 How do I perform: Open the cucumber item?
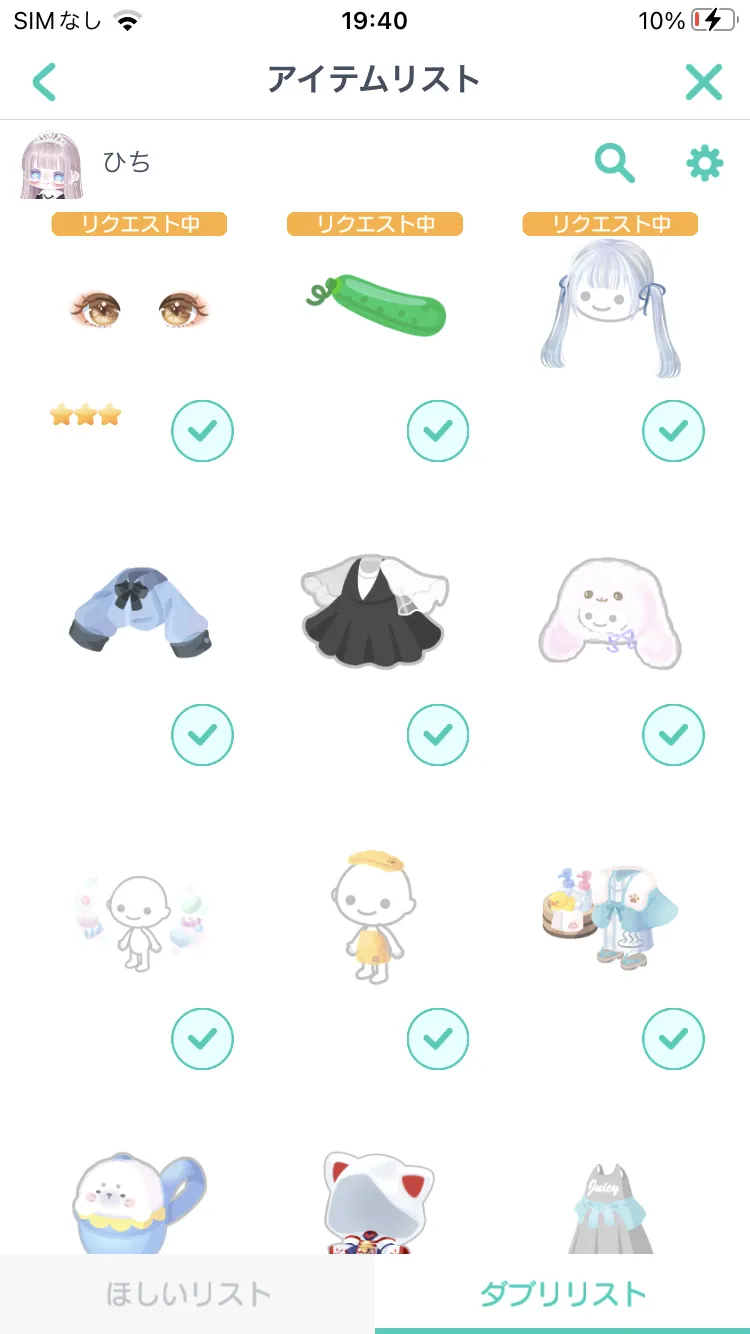click(376, 306)
